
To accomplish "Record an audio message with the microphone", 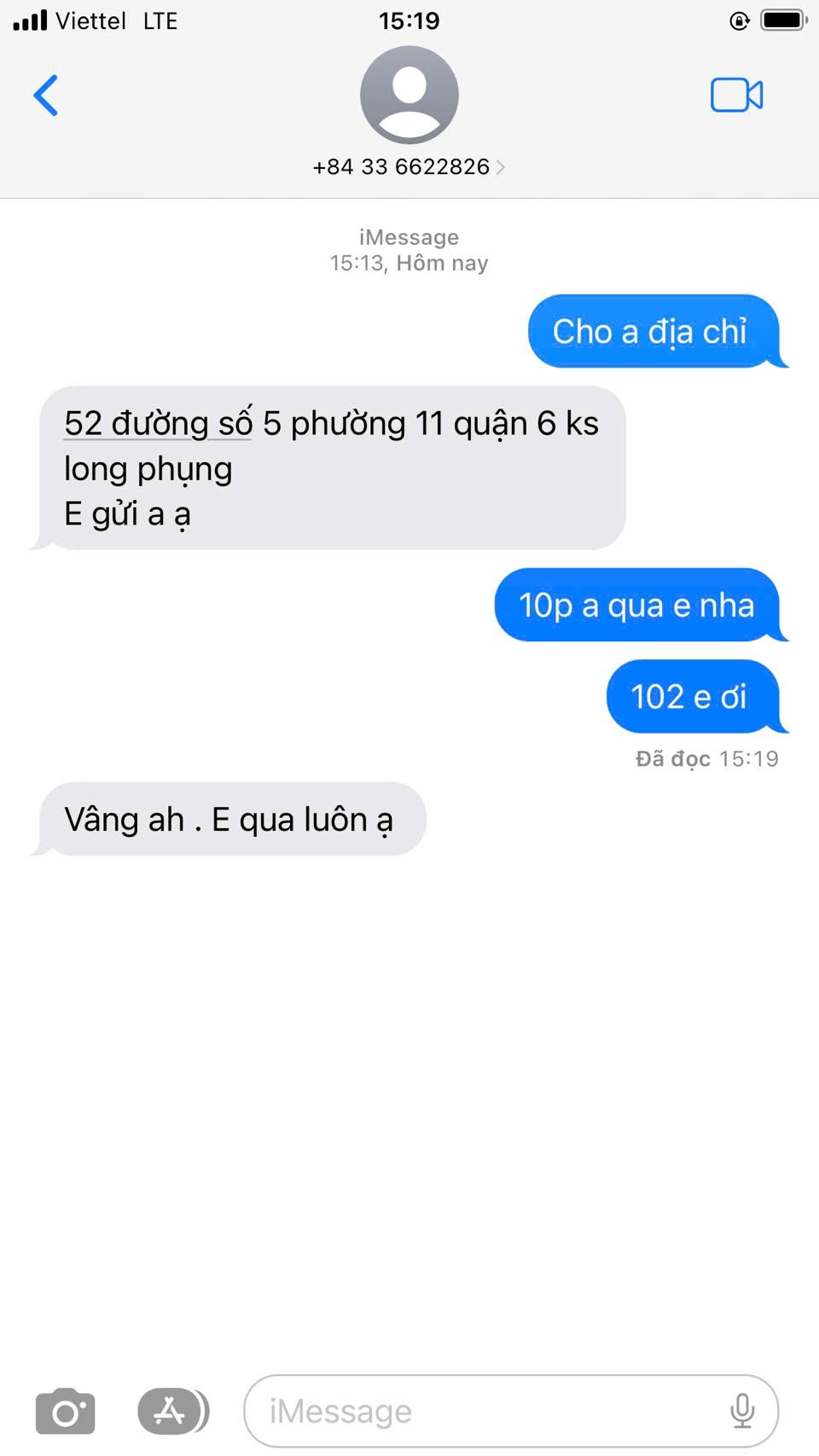I will (742, 1412).
